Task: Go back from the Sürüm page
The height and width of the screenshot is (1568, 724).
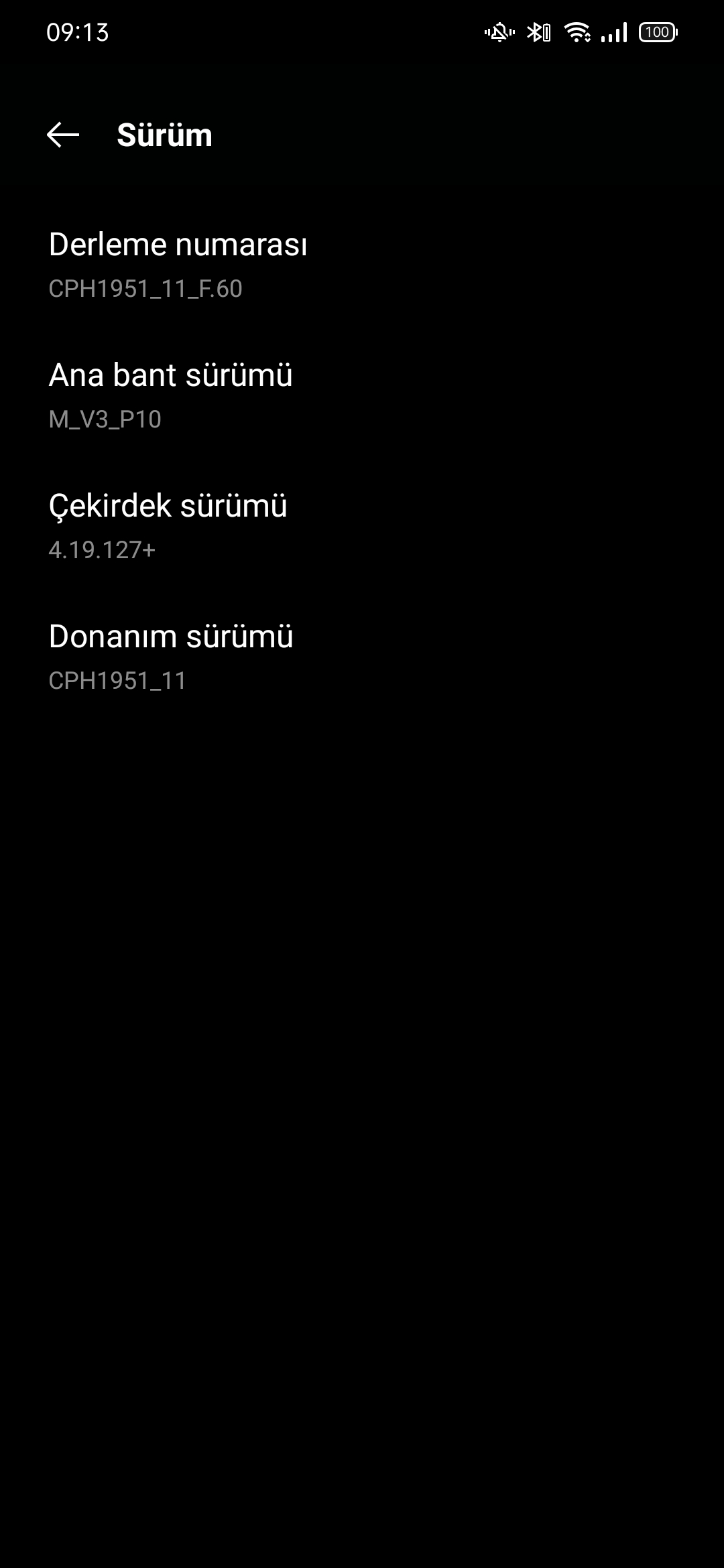Action: pos(63,135)
